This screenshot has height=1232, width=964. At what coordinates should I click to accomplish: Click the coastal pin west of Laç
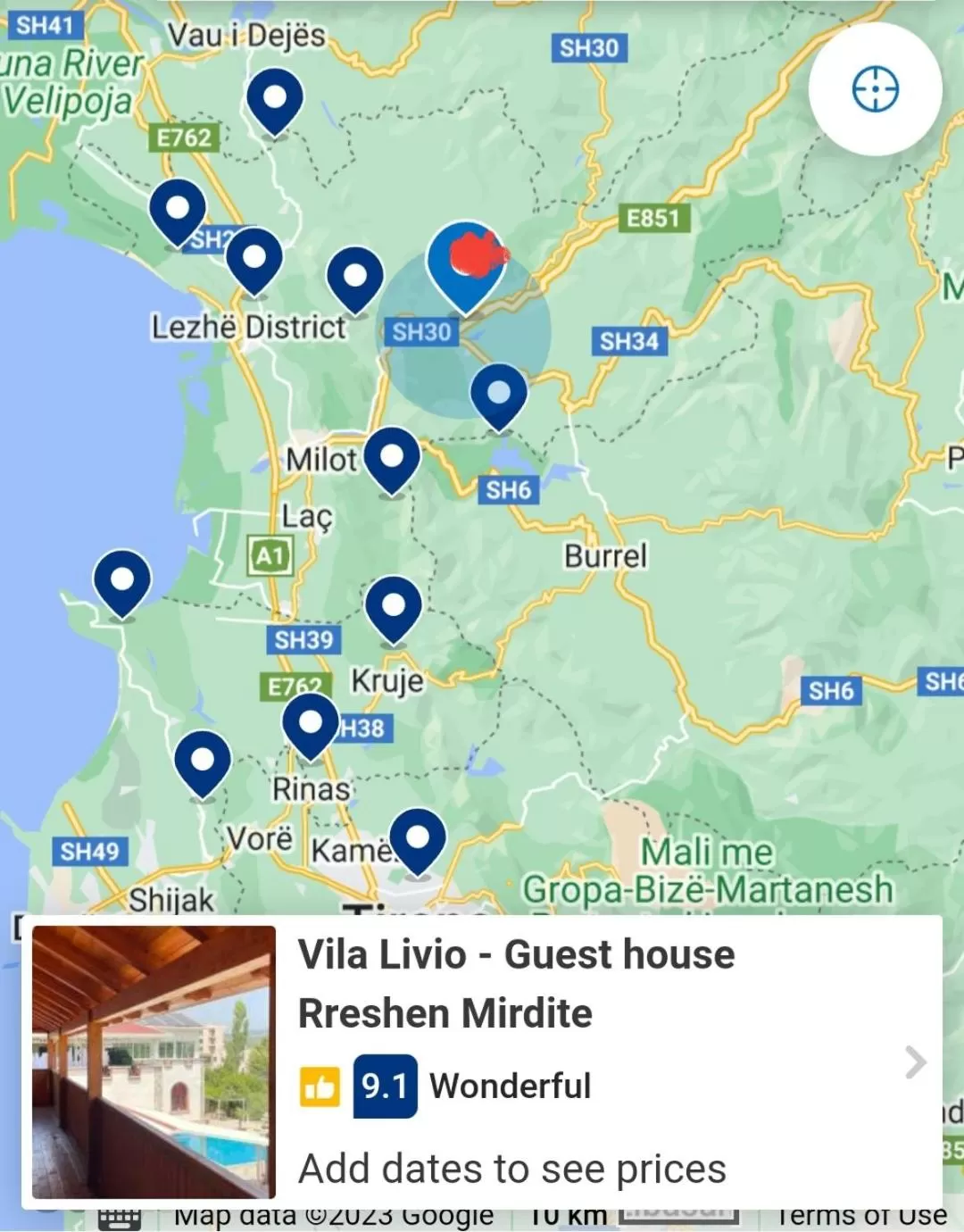(120, 580)
